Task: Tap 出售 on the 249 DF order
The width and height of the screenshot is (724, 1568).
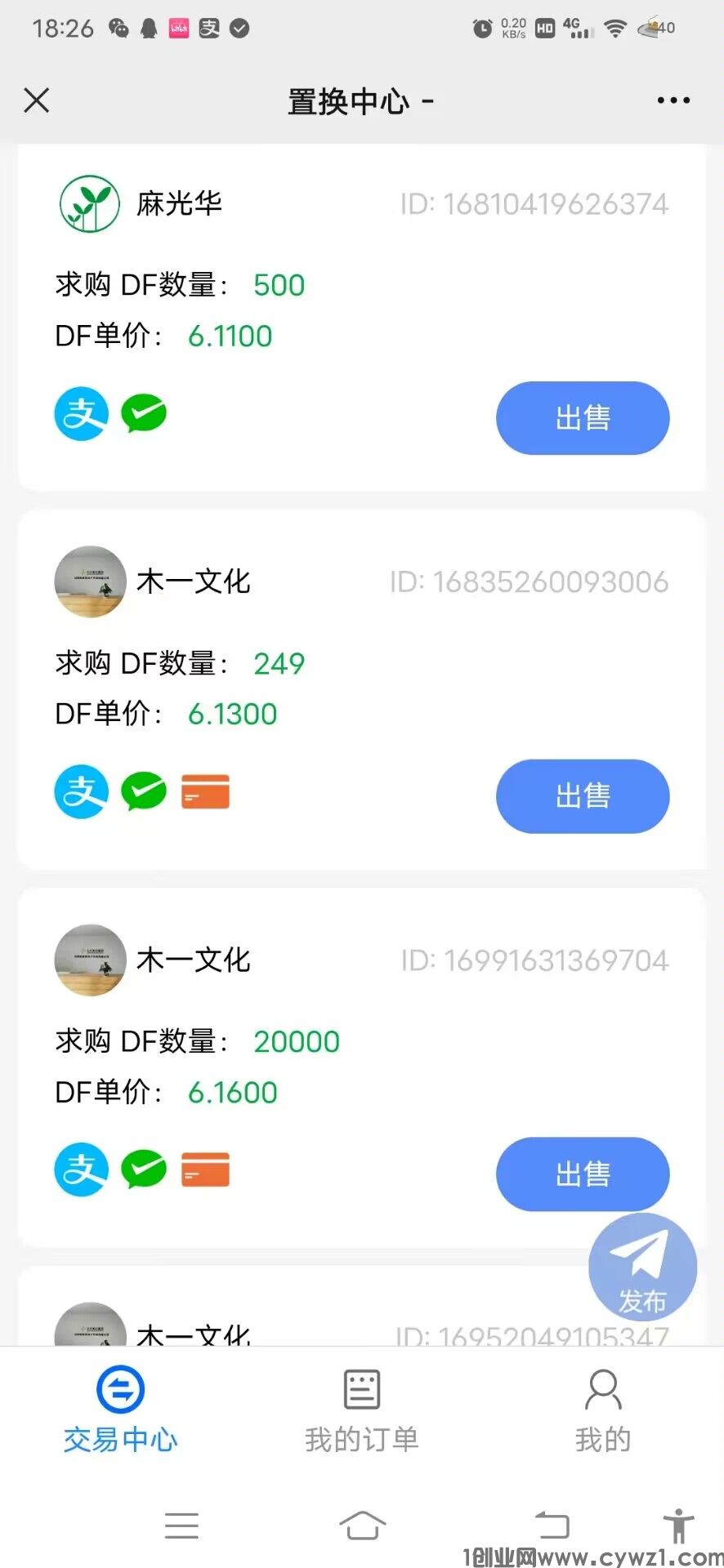Action: (583, 796)
